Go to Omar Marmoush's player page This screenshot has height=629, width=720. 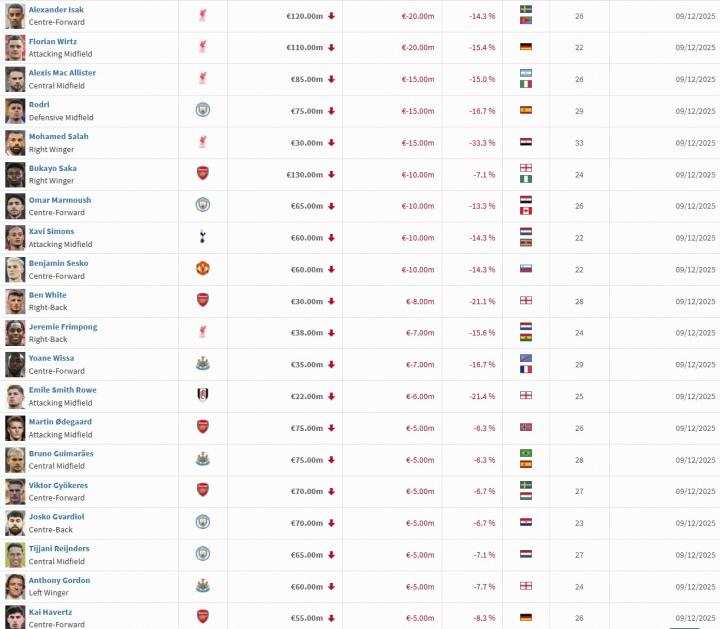(59, 200)
